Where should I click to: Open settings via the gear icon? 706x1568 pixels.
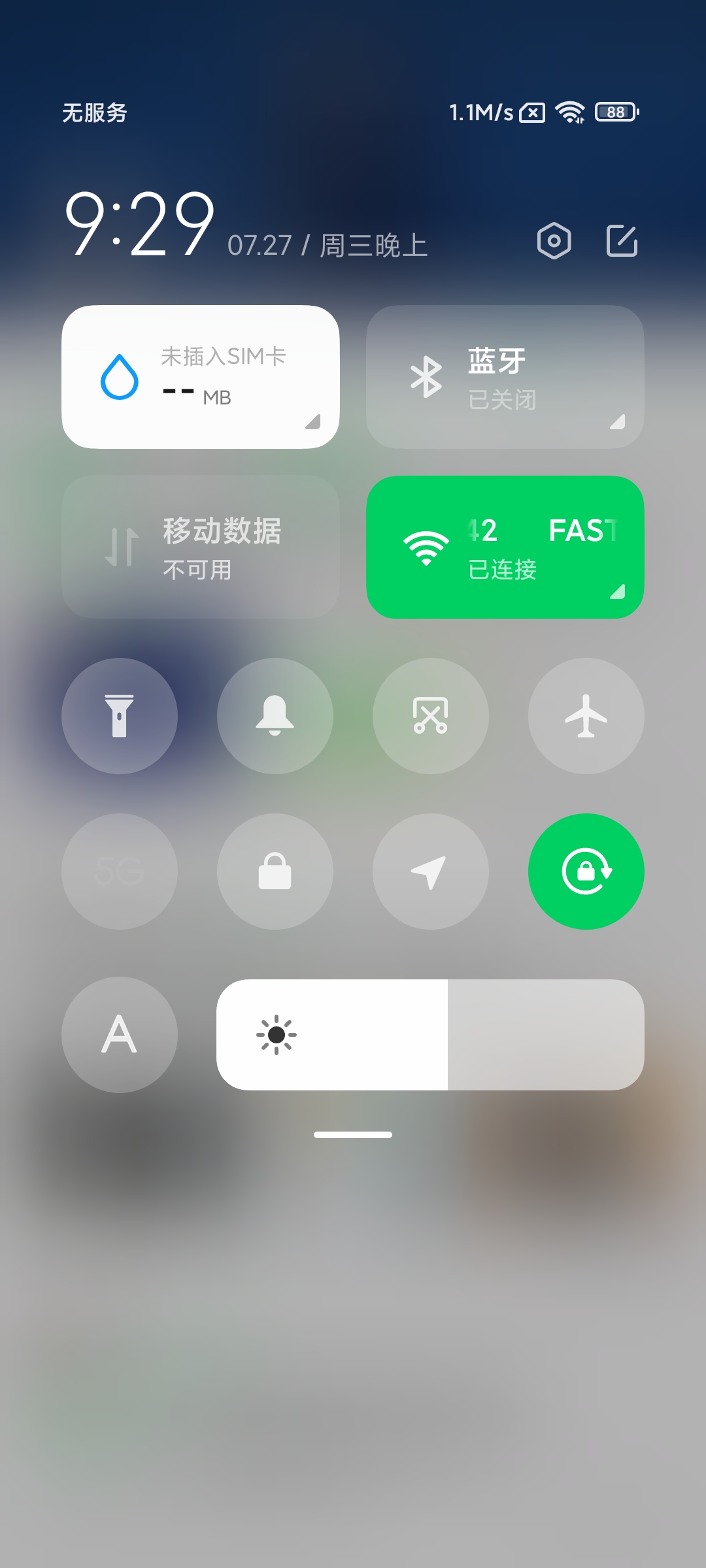(554, 241)
